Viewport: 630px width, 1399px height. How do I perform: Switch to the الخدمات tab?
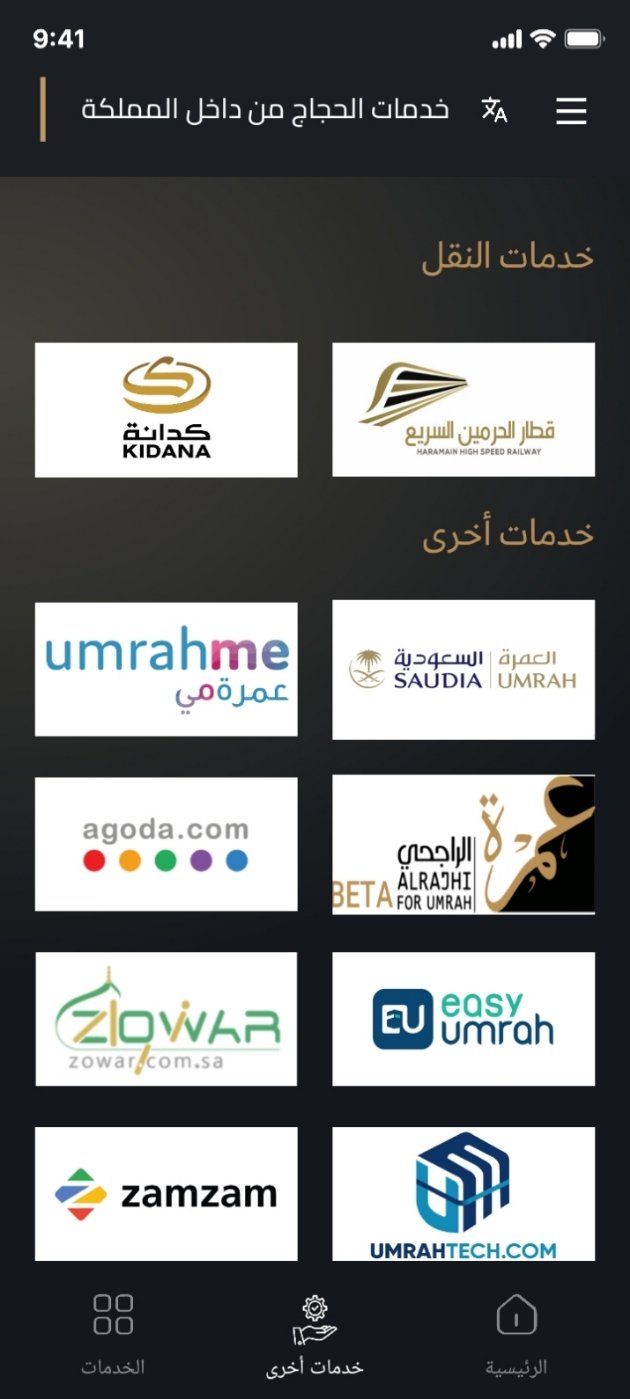click(113, 1332)
